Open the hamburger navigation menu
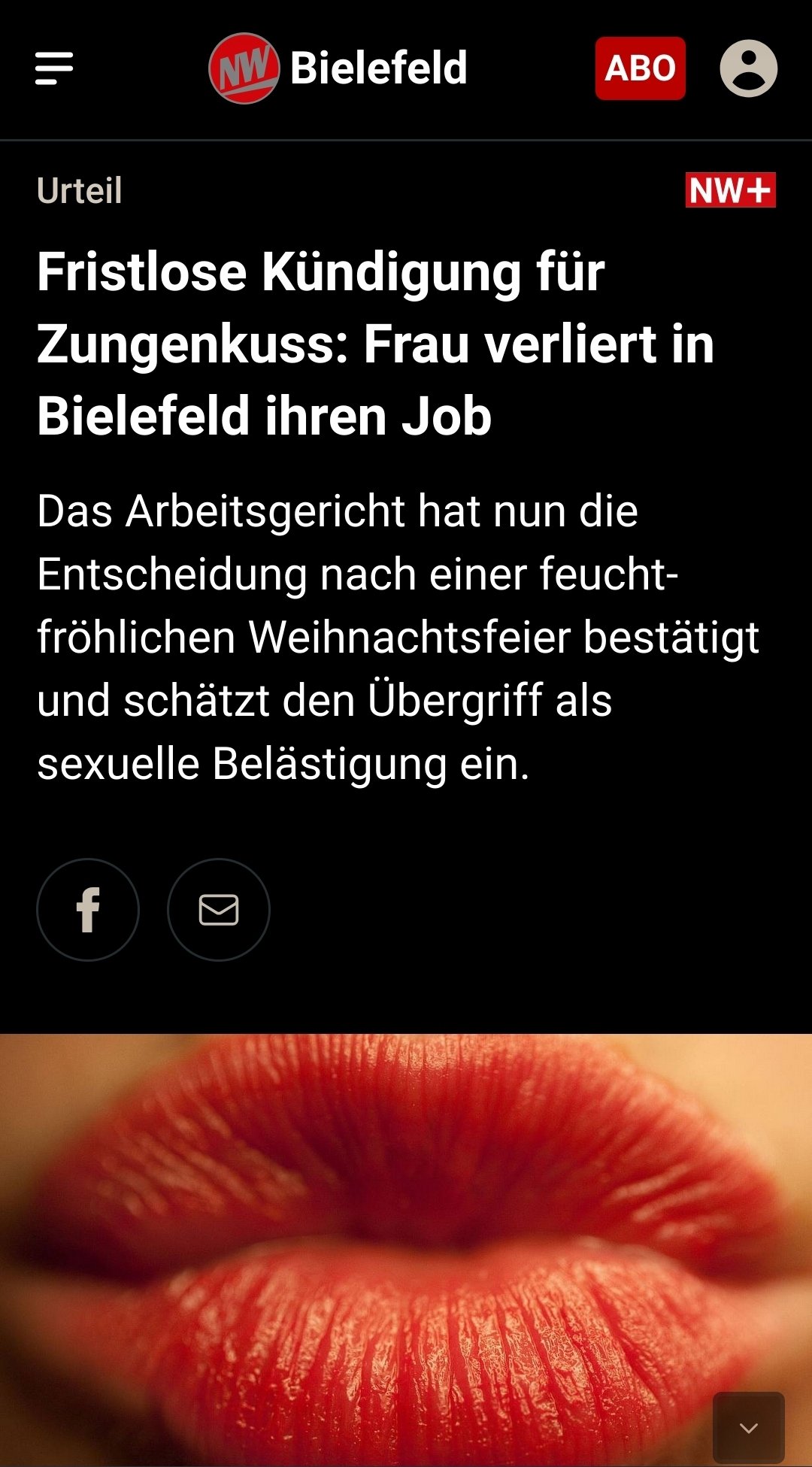812x1467 pixels. pyautogui.click(x=54, y=68)
